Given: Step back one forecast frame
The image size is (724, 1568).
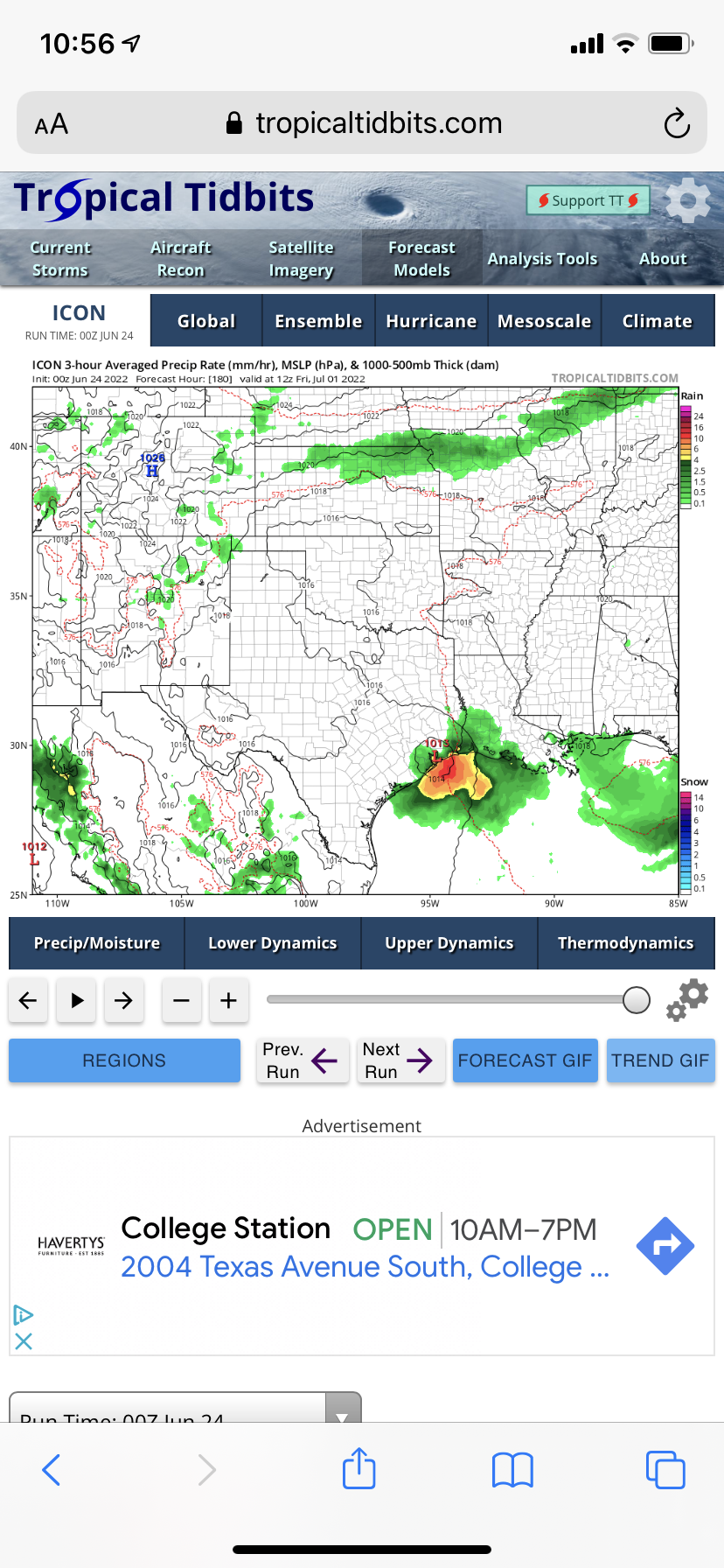Looking at the screenshot, I should click(x=28, y=1000).
